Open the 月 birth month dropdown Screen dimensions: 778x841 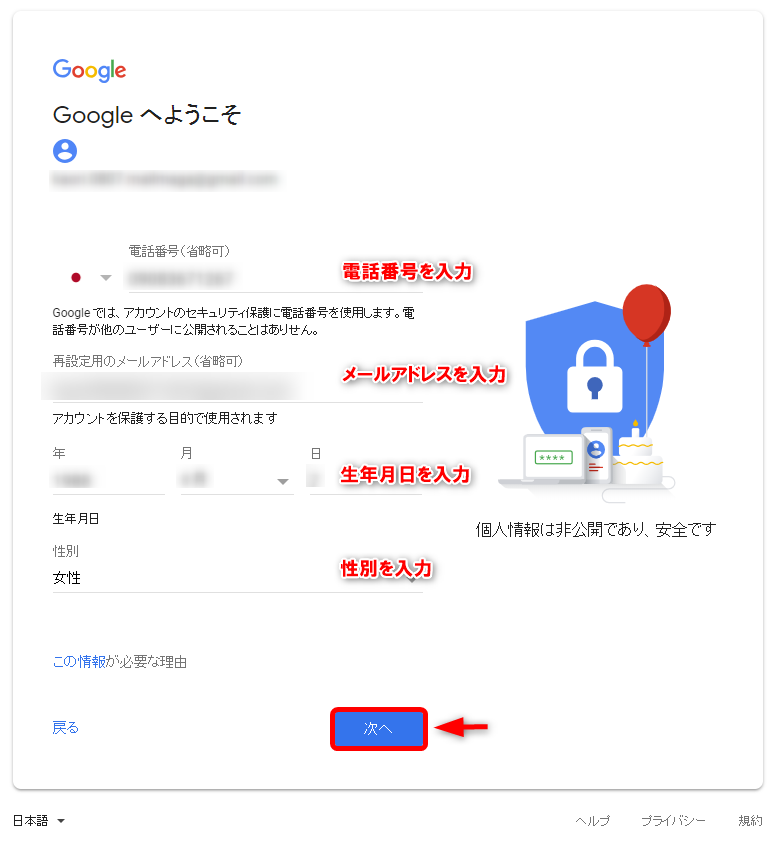click(237, 481)
